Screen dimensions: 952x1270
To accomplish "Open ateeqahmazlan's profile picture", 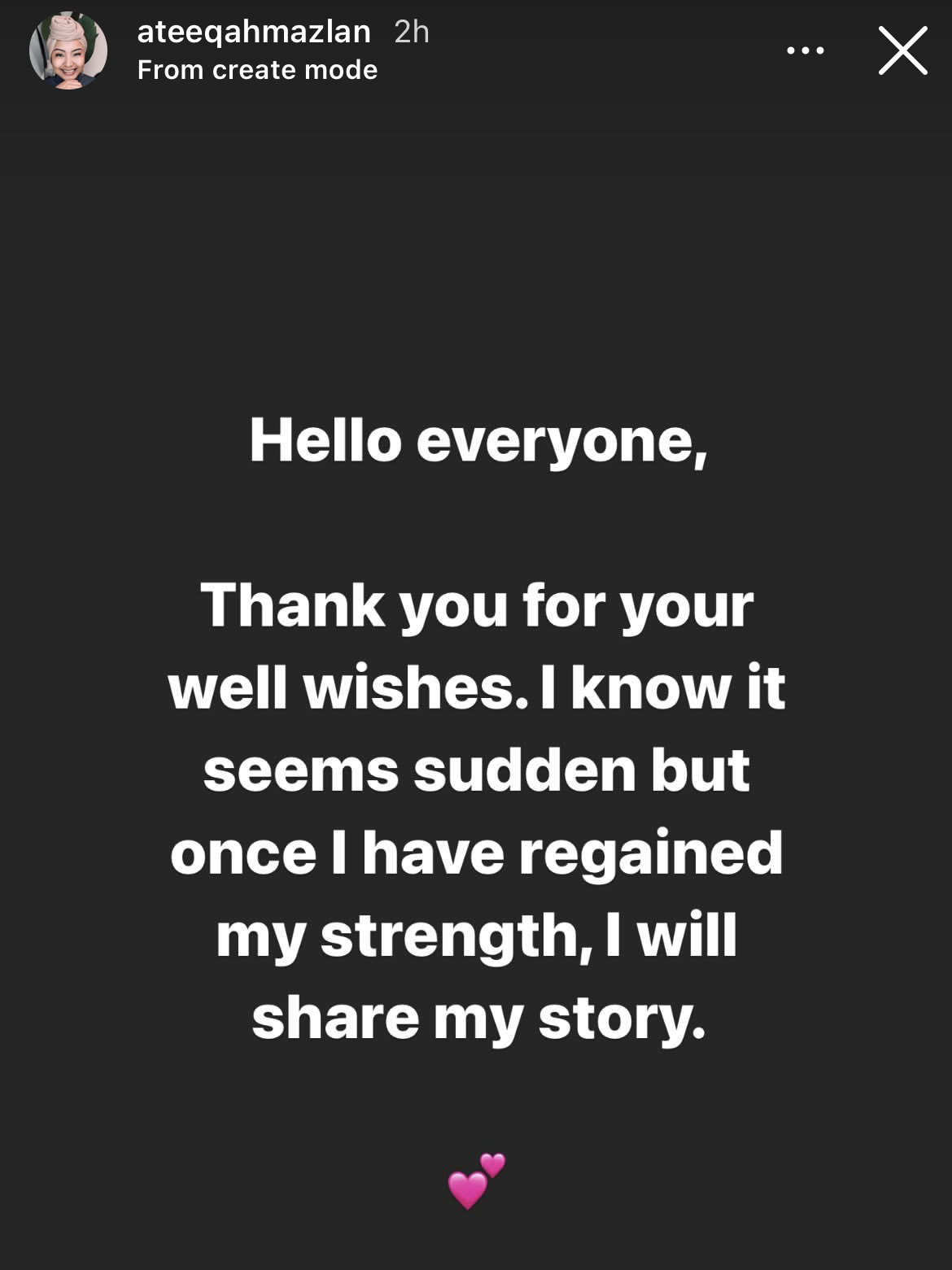I will pyautogui.click(x=68, y=50).
